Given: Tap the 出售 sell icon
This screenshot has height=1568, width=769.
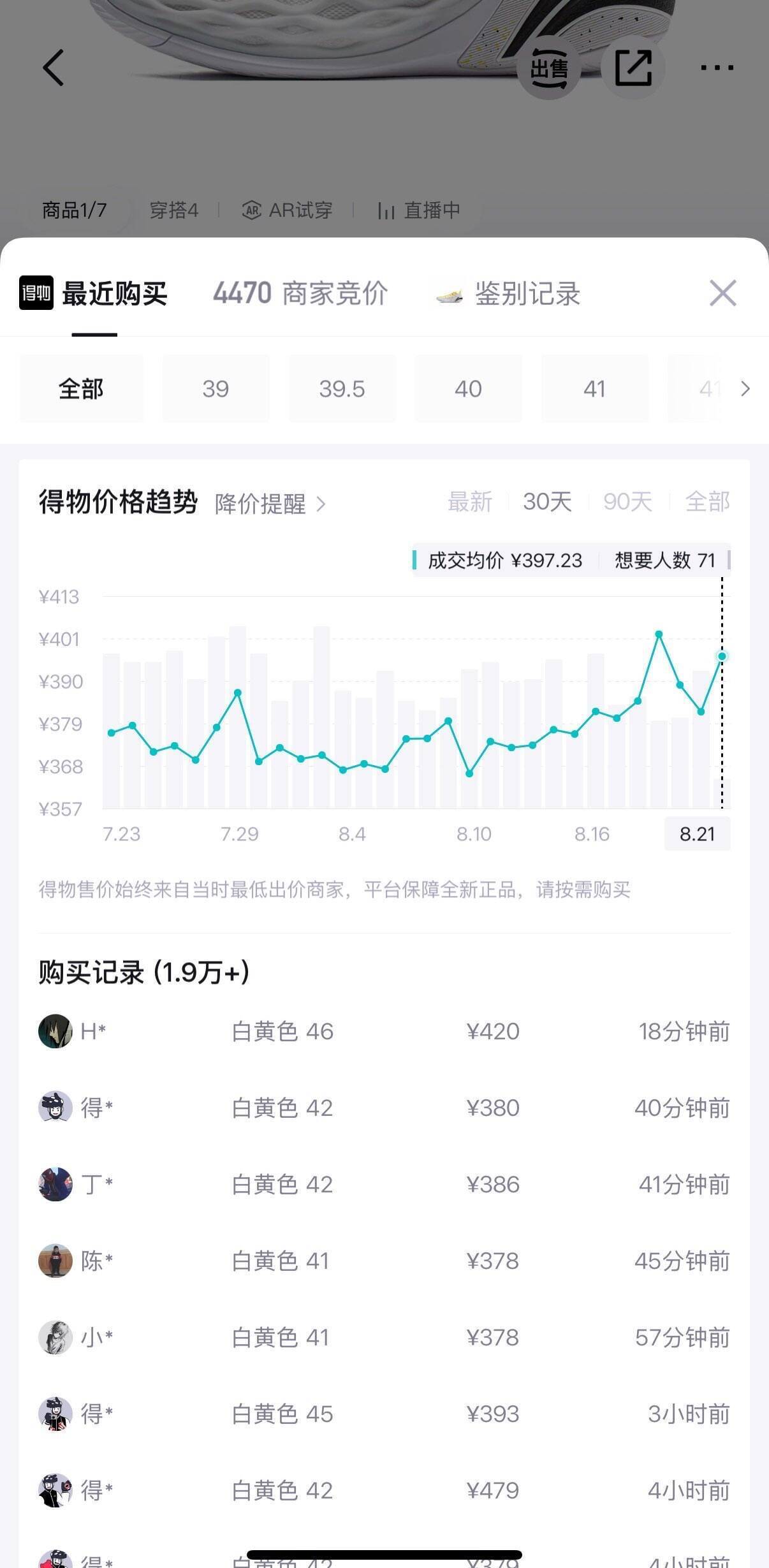Looking at the screenshot, I should pyautogui.click(x=549, y=67).
